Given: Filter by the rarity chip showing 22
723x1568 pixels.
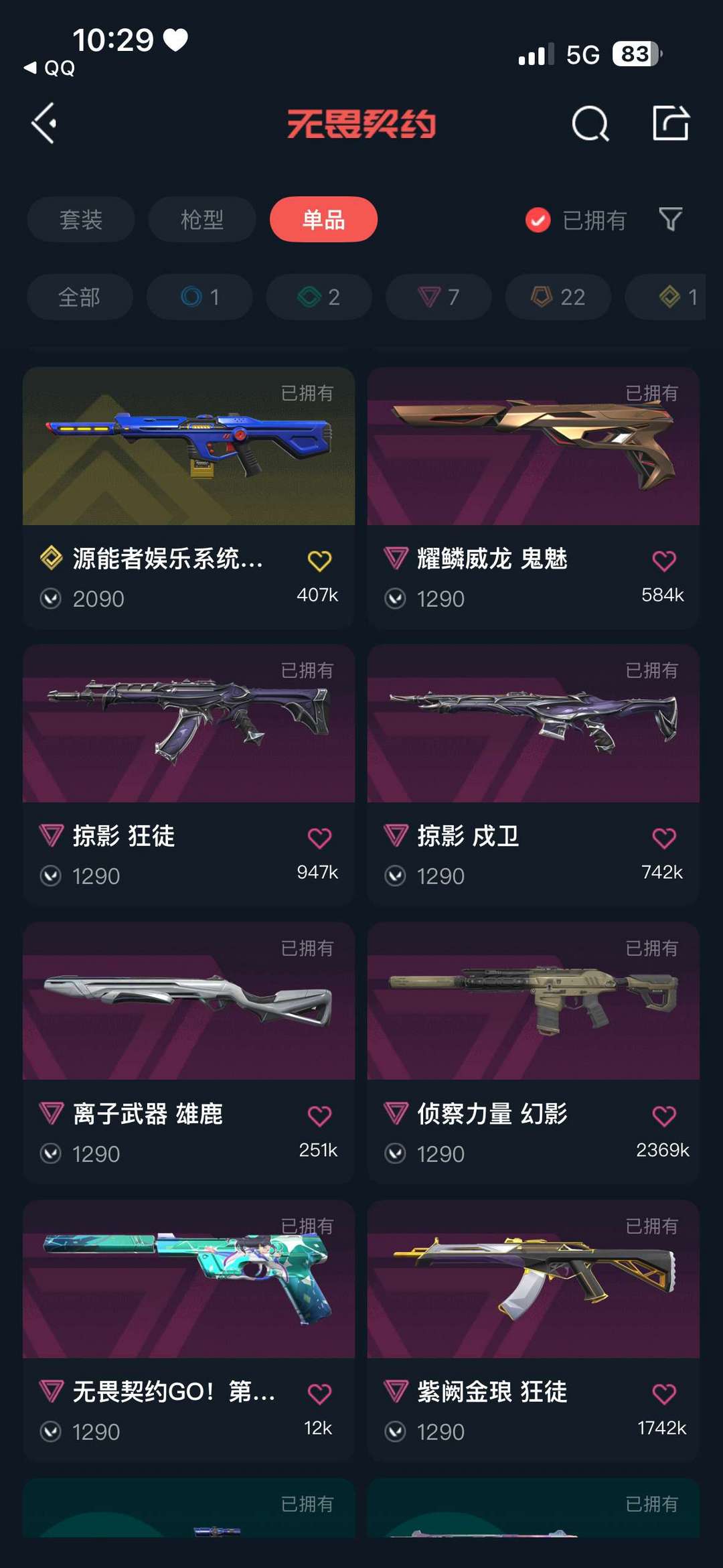Looking at the screenshot, I should point(558,297).
